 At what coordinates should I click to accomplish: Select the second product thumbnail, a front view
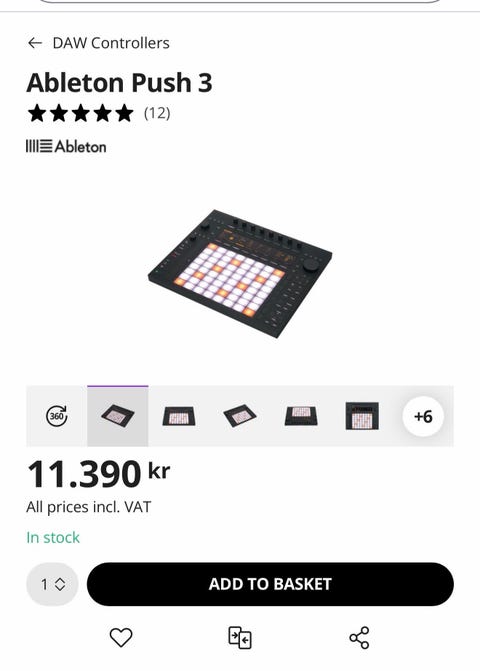click(179, 416)
